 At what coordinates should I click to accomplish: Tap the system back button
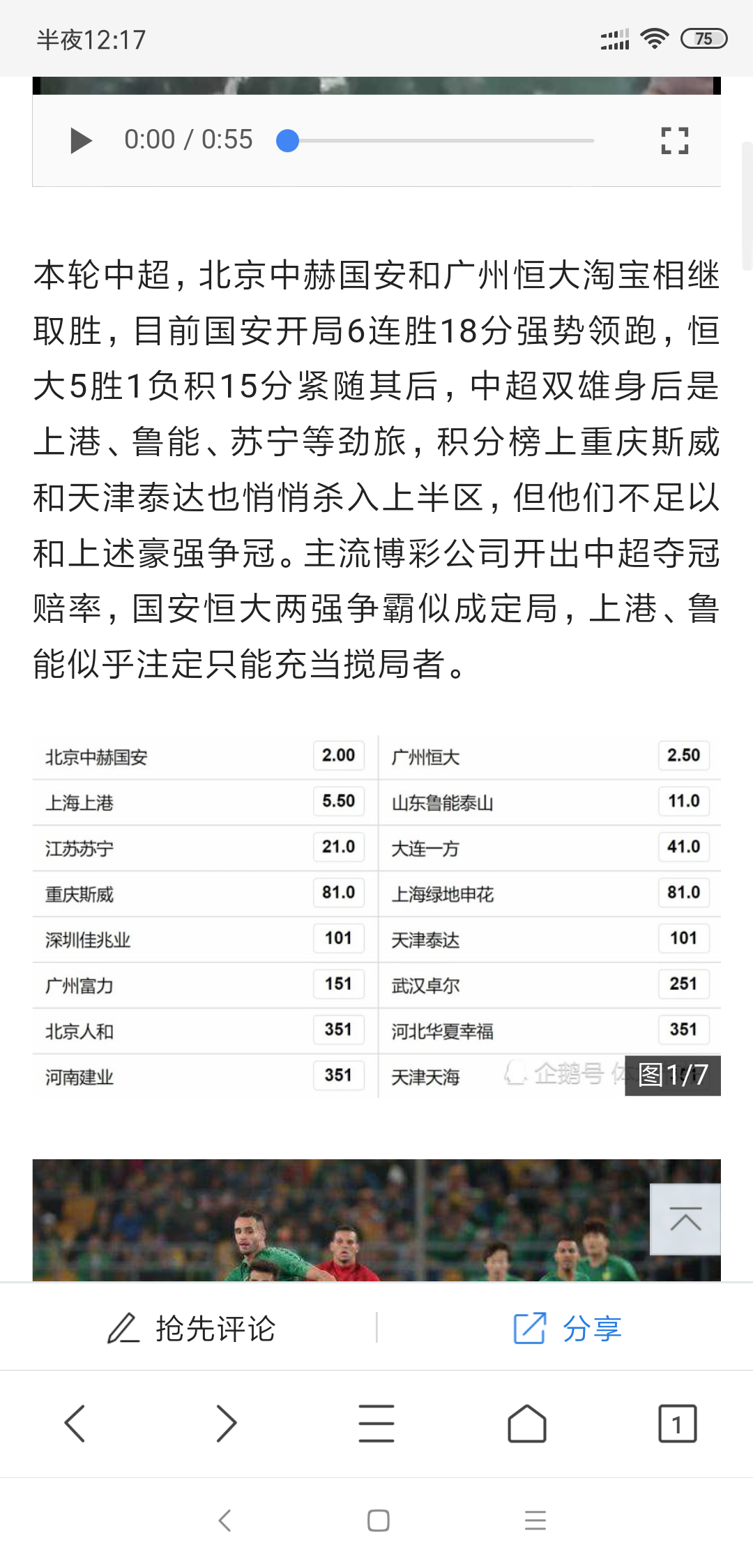pos(225,1521)
